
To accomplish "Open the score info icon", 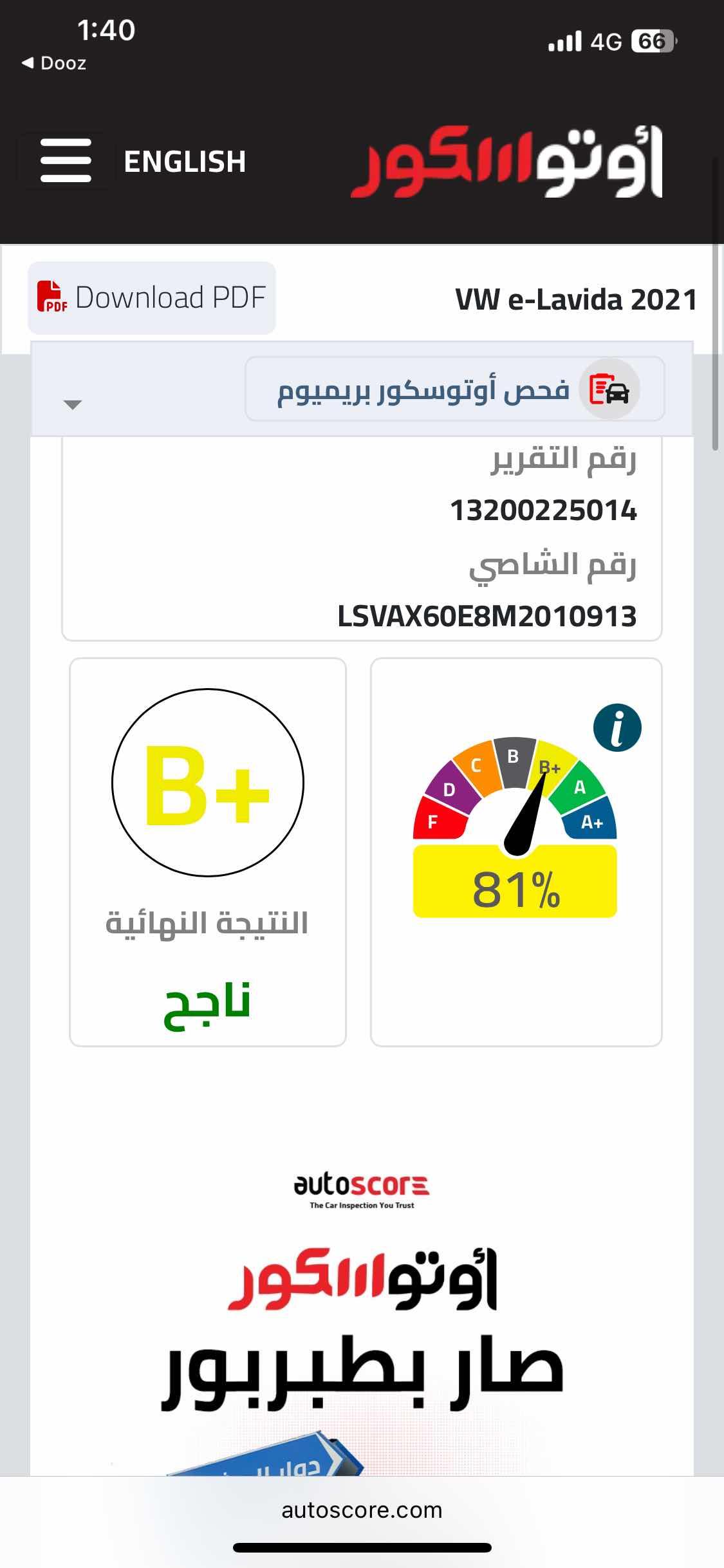I will tap(617, 728).
